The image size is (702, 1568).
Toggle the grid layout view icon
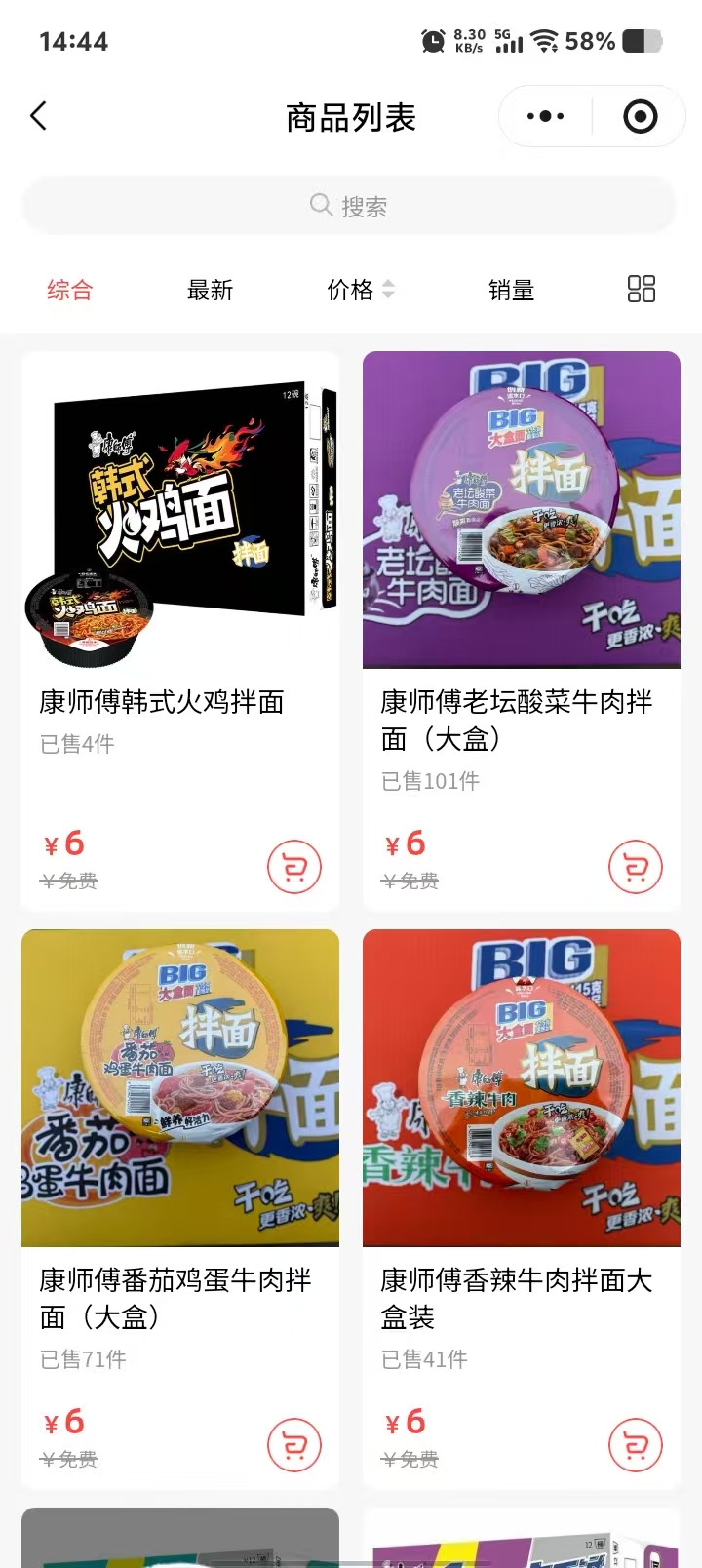(x=641, y=289)
